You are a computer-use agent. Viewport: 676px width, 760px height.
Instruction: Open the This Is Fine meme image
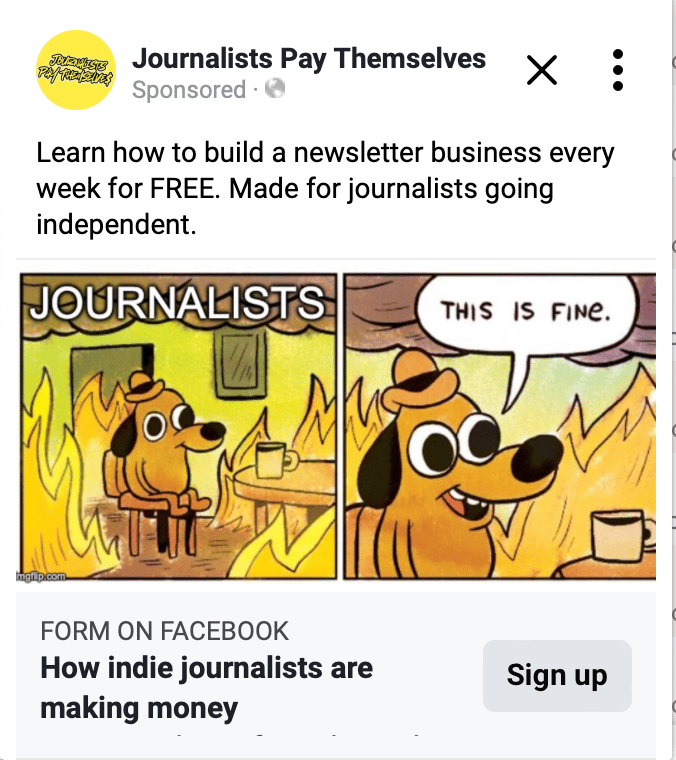coord(337,427)
